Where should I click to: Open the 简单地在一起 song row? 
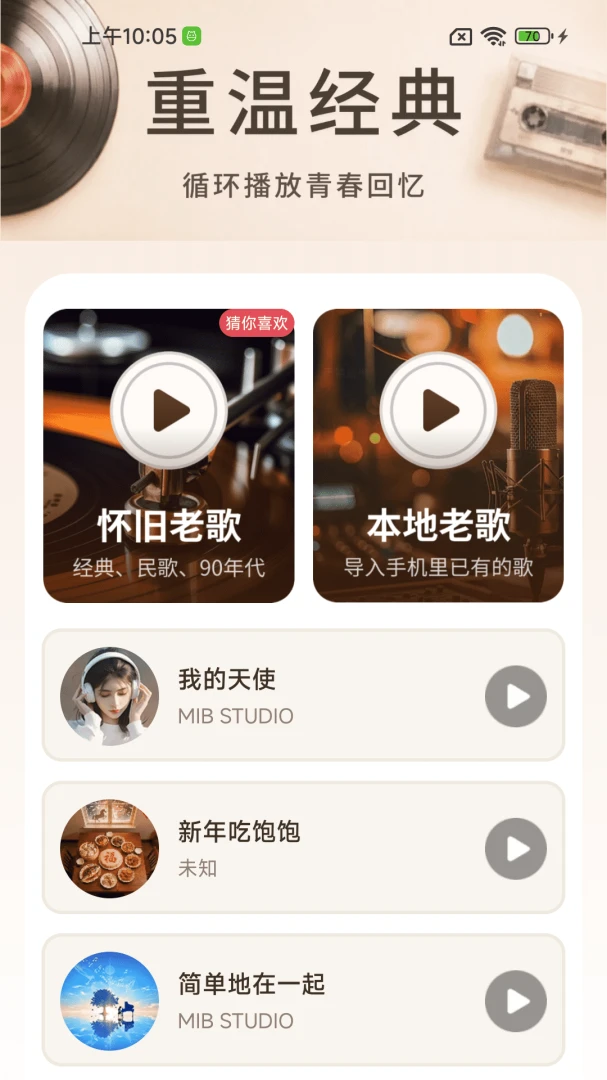pyautogui.click(x=303, y=1000)
